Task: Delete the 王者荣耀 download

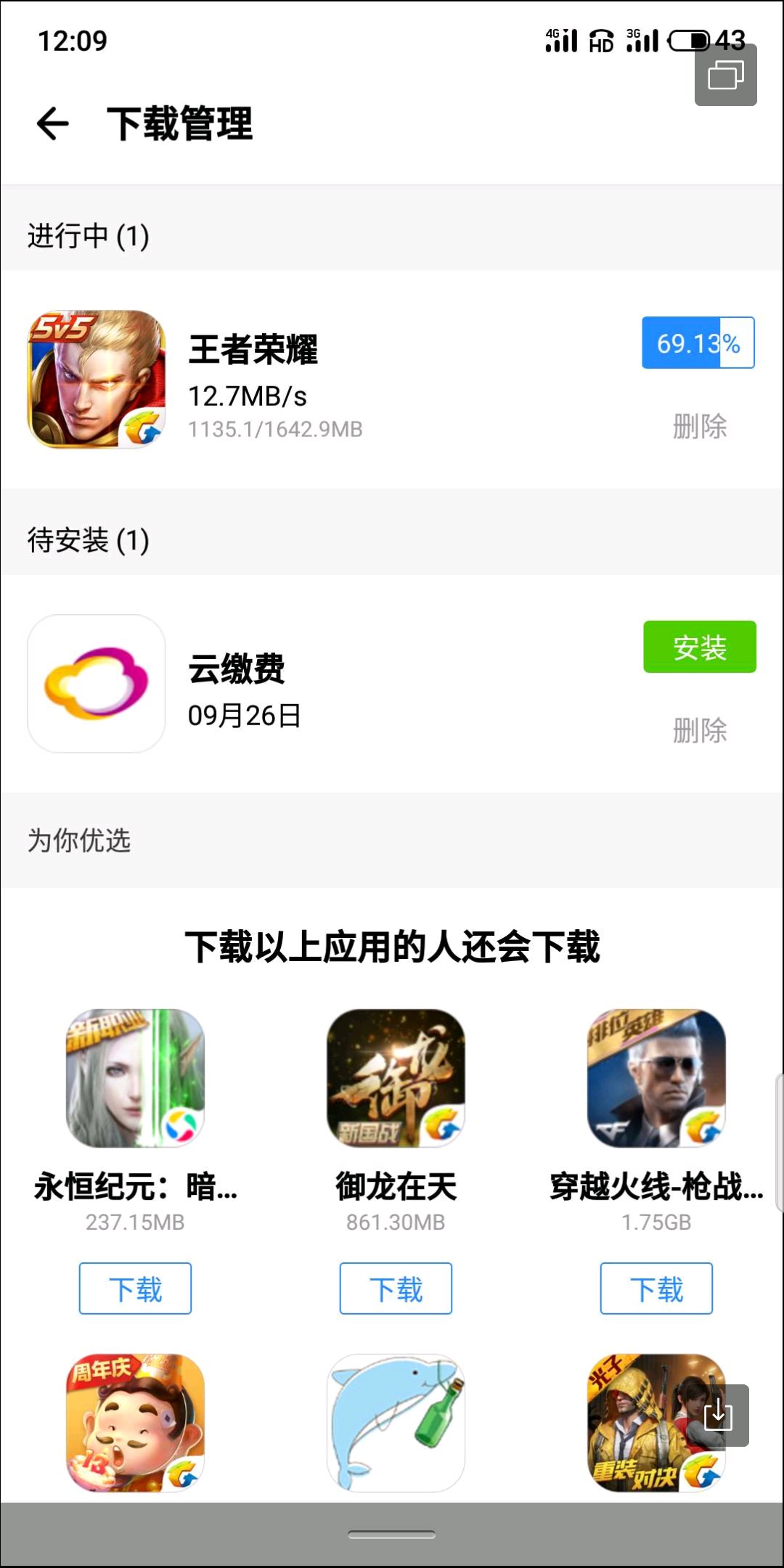Action: (699, 426)
